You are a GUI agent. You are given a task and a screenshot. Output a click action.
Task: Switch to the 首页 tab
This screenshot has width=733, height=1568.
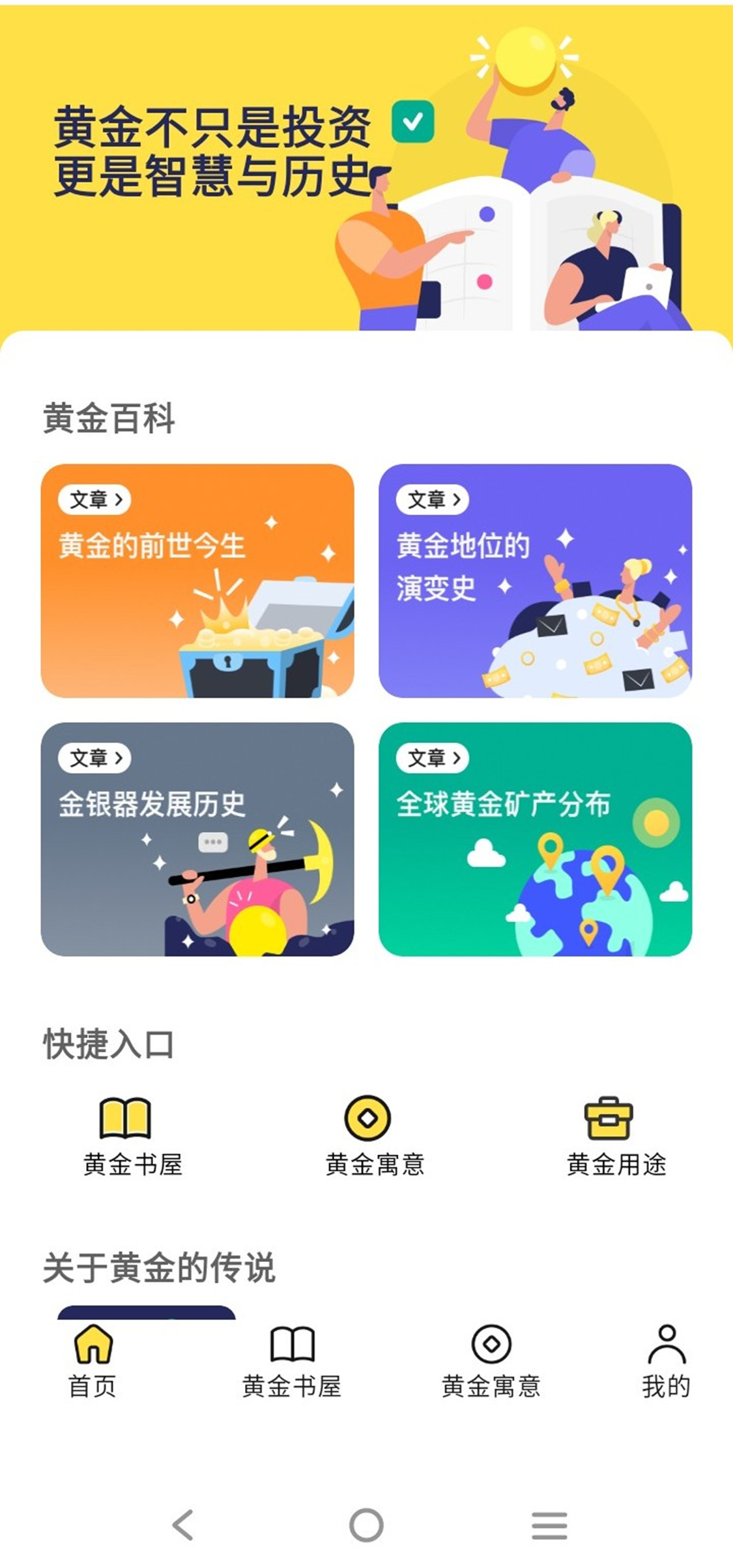pos(93,1361)
